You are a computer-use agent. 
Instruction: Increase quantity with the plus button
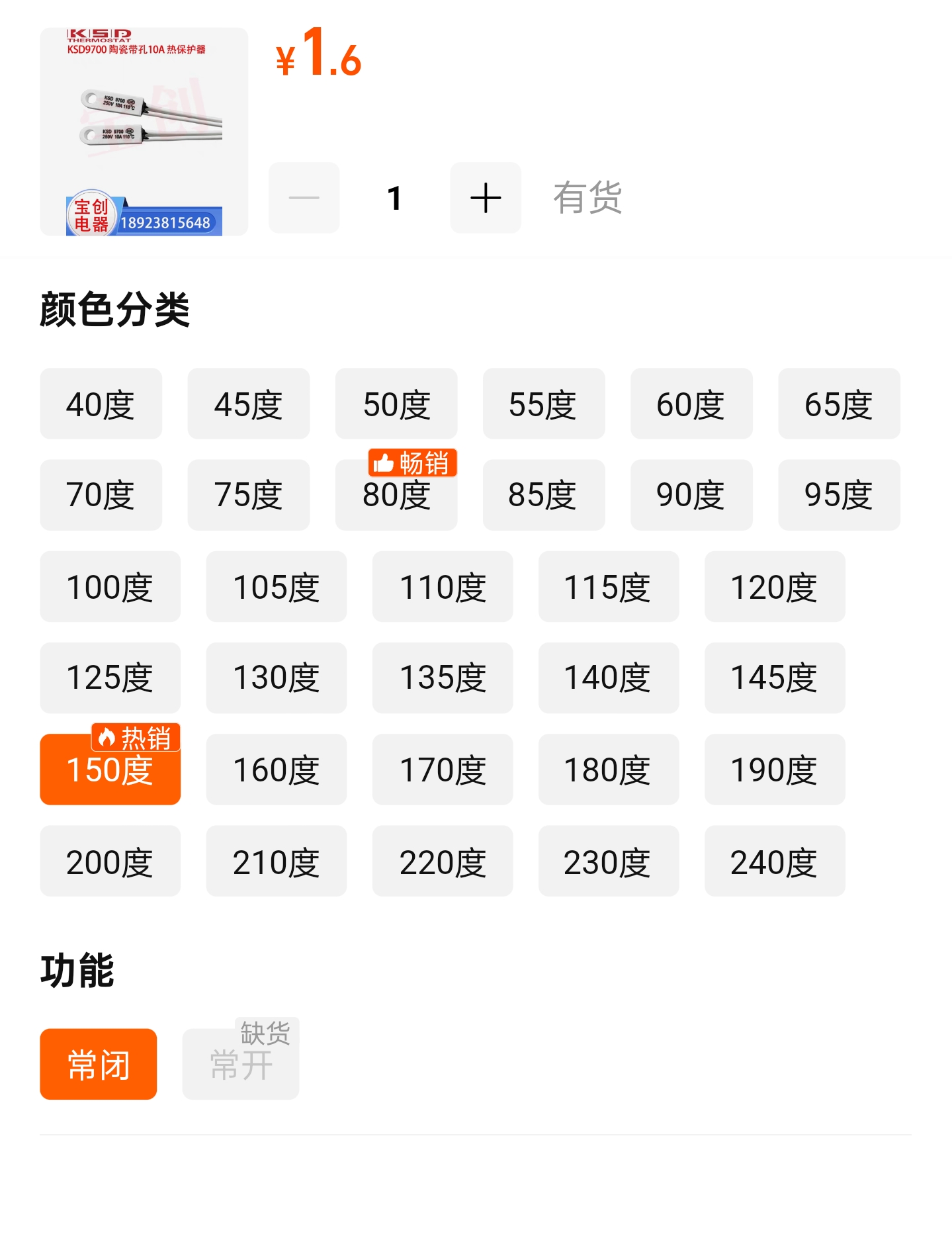click(486, 198)
